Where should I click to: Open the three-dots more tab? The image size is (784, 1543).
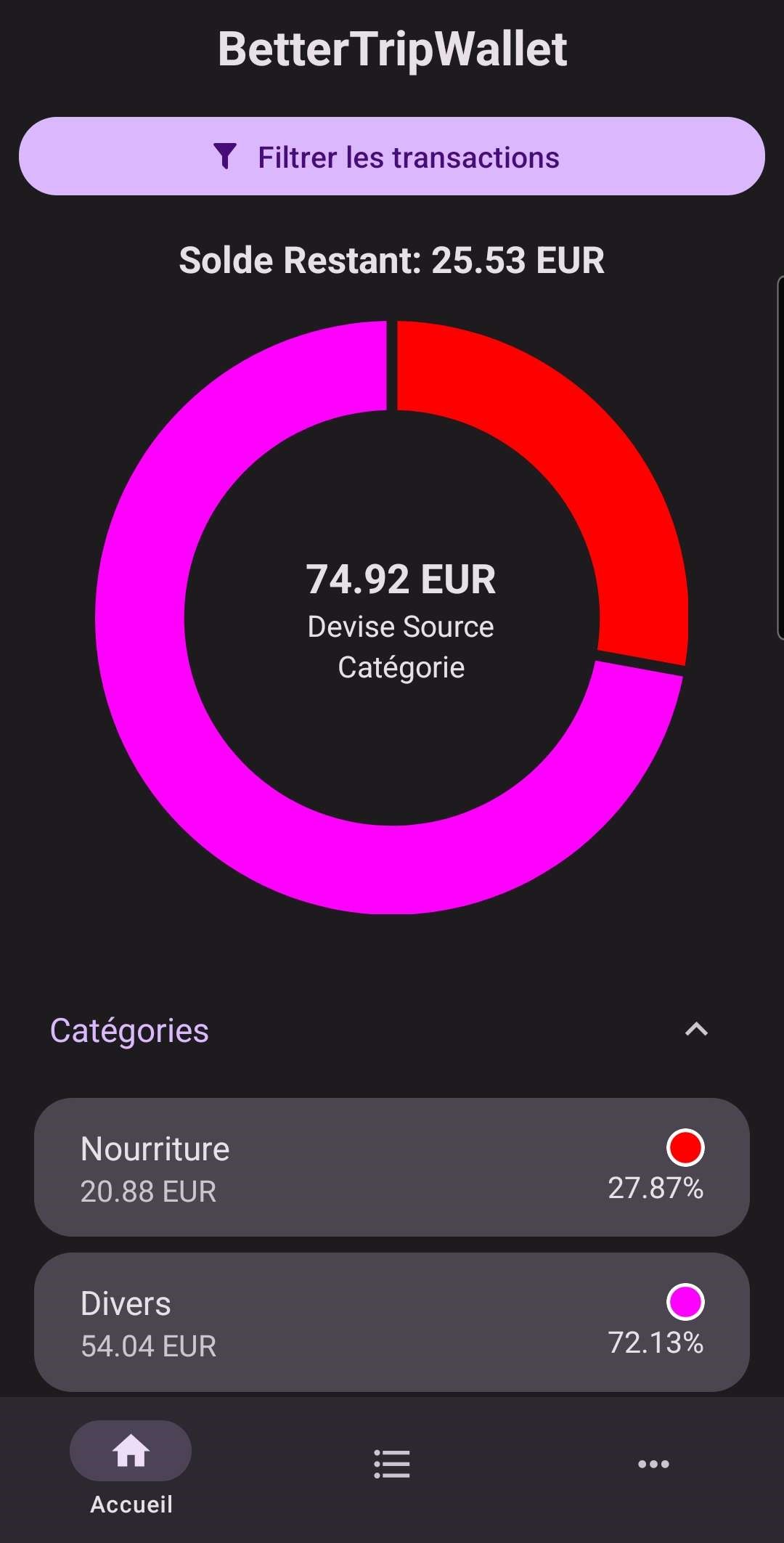point(653,1464)
